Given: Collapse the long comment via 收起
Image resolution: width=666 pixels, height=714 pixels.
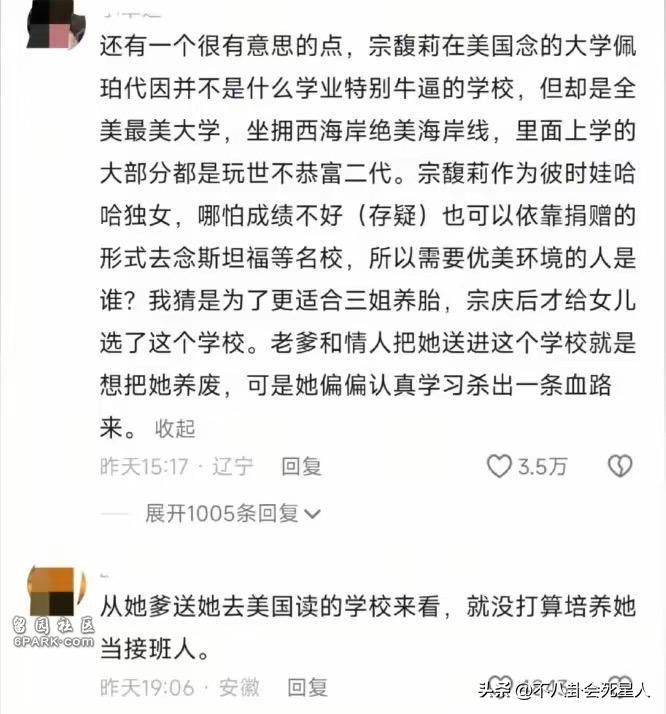Looking at the screenshot, I should [174, 428].
